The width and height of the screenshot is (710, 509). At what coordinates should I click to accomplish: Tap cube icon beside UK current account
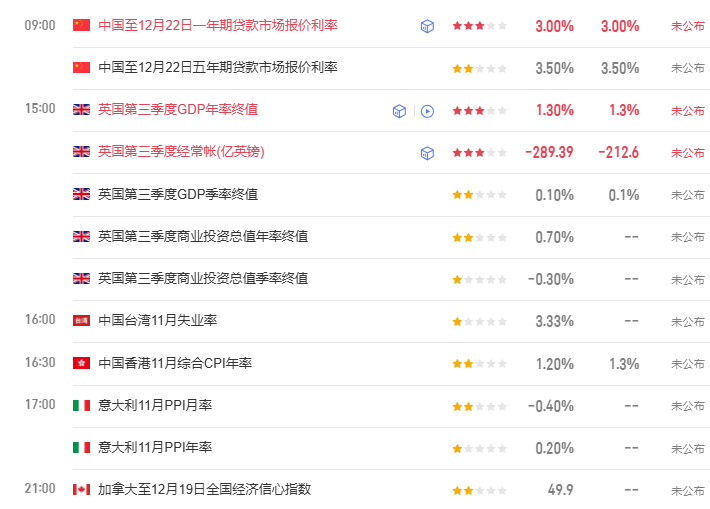point(427,153)
